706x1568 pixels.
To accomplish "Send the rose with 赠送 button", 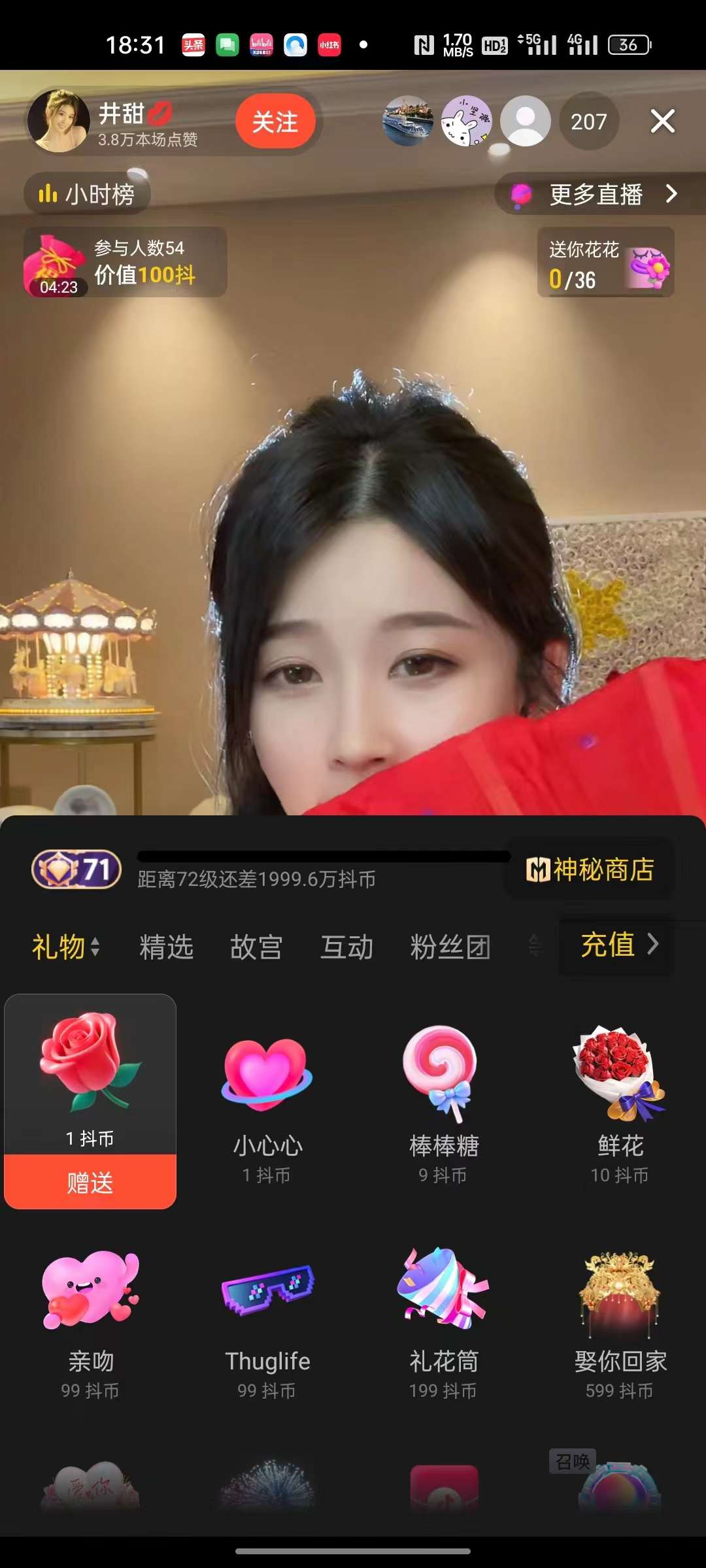I will coord(90,1183).
